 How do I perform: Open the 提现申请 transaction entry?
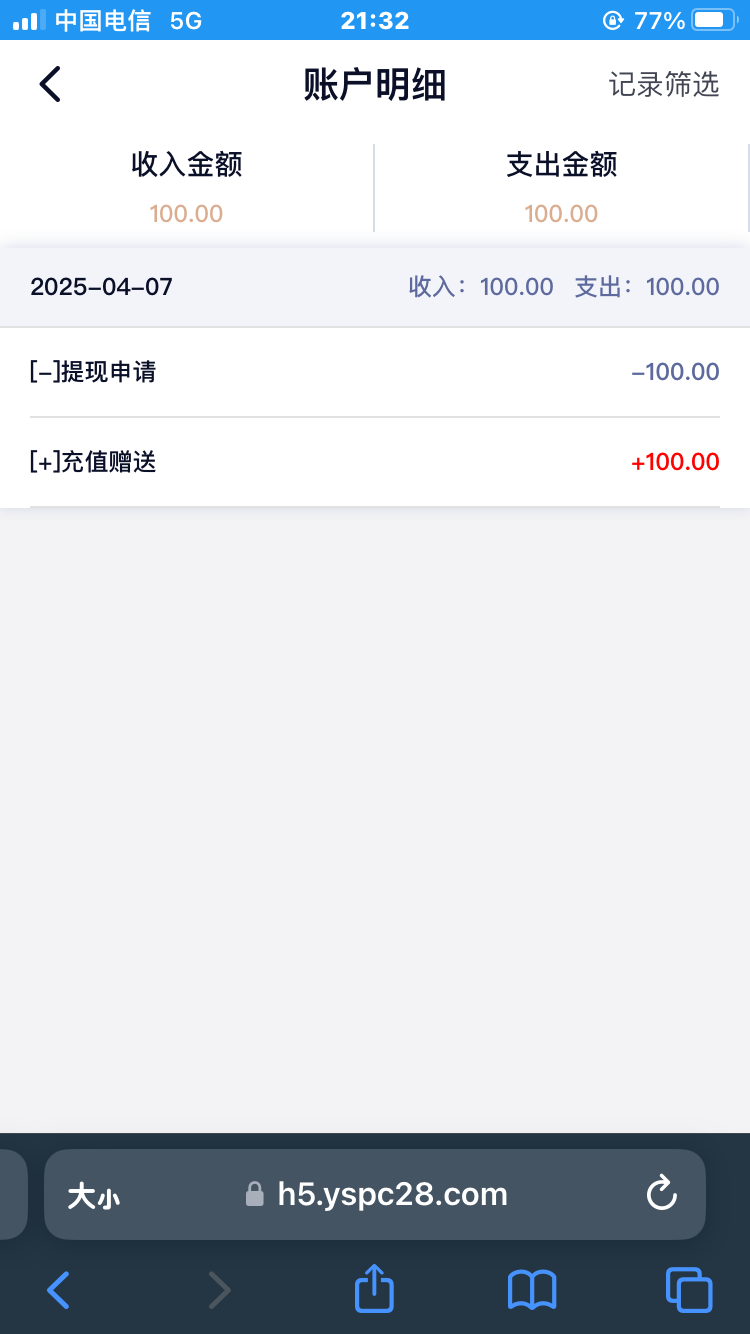point(375,372)
